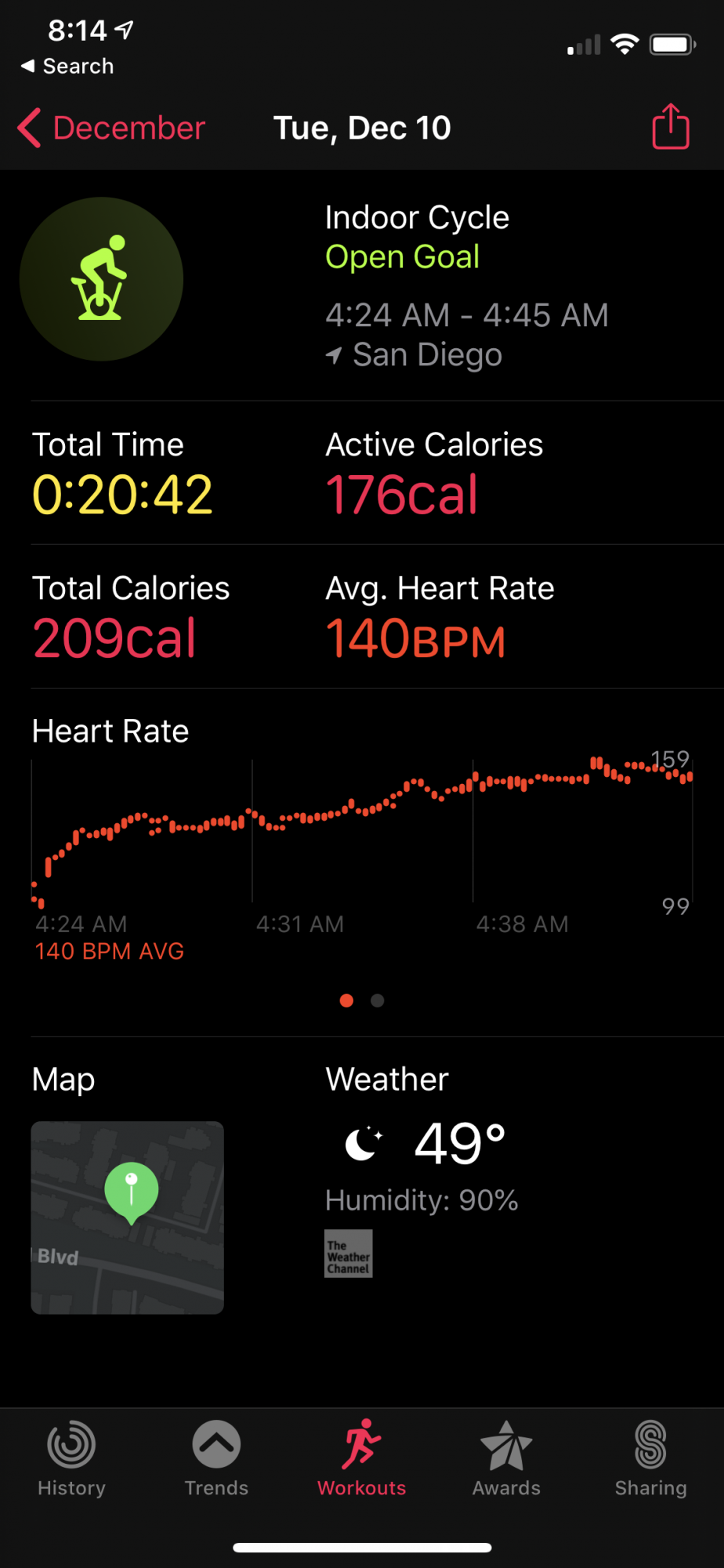Viewport: 724px width, 1568px height.
Task: Switch to the Trends tab
Action: tap(216, 1458)
